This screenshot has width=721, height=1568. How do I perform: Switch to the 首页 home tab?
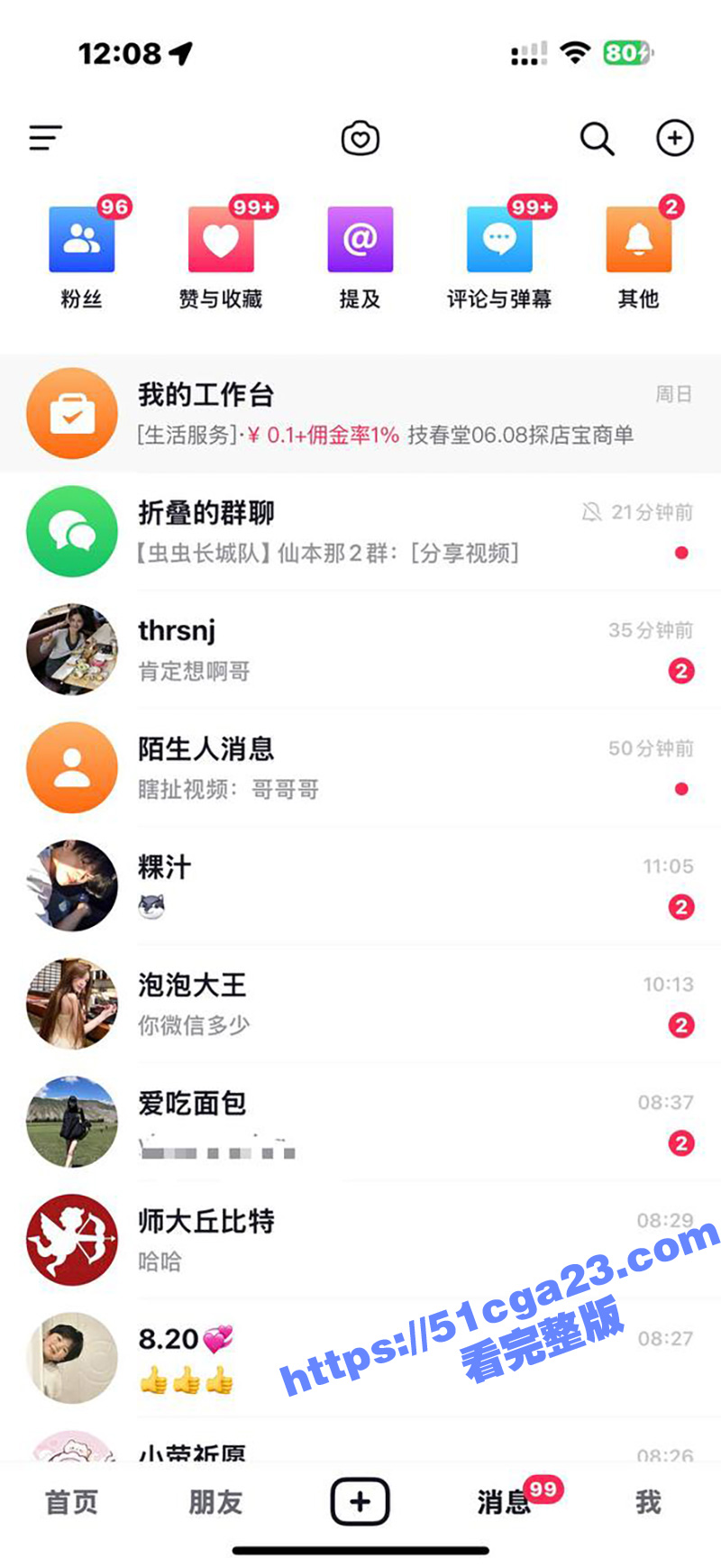click(x=70, y=1501)
